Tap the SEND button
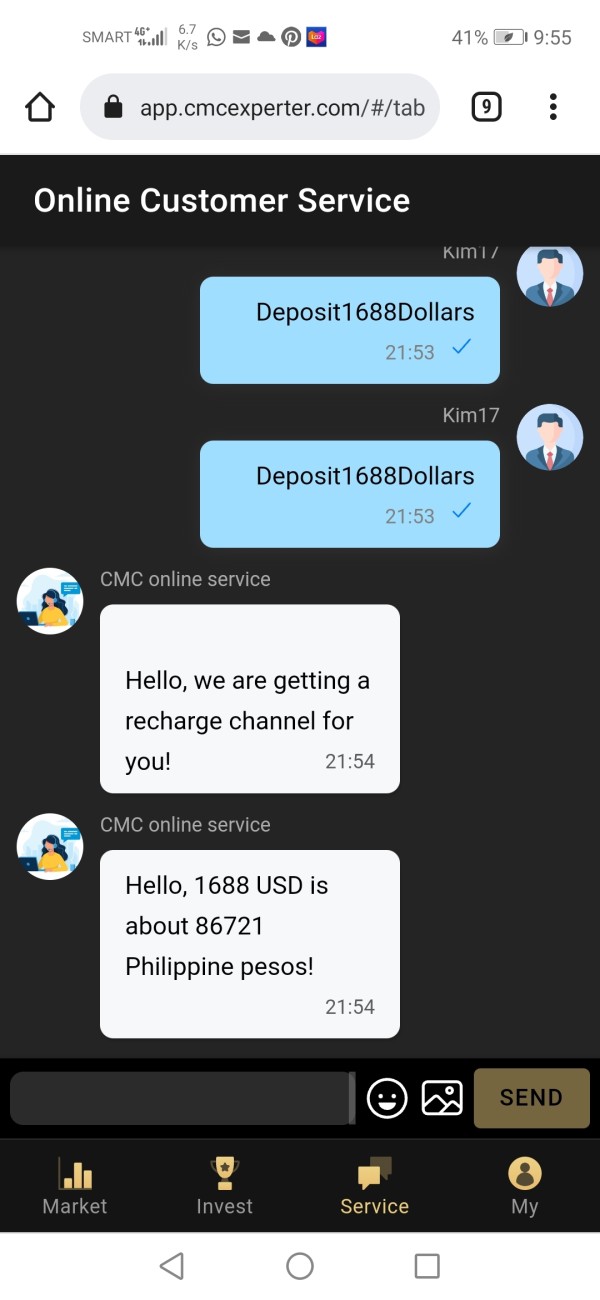The height and width of the screenshot is (1300, 600). [531, 1098]
